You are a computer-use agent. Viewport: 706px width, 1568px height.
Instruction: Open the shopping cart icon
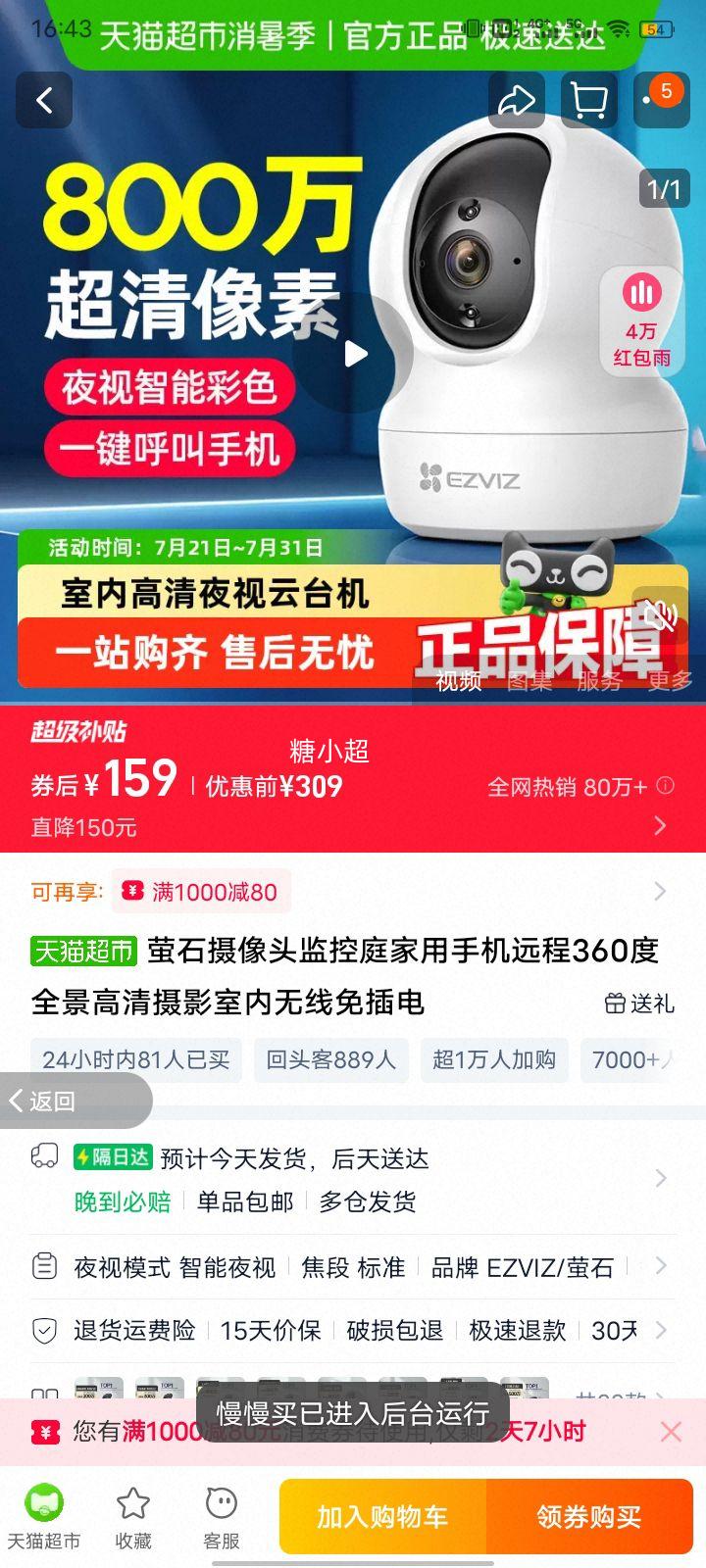(588, 100)
